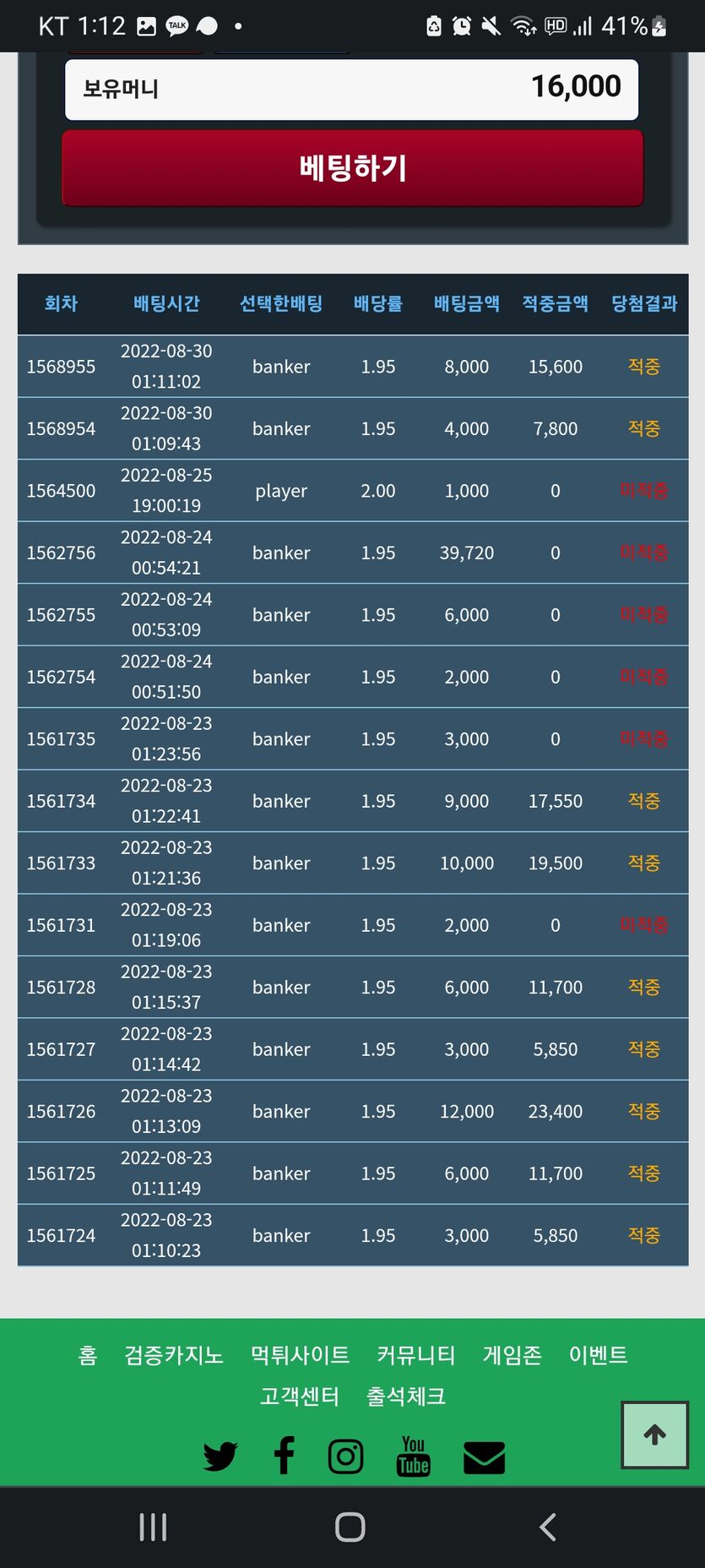
Task: Open the 홈 footer link
Action: coord(88,1355)
